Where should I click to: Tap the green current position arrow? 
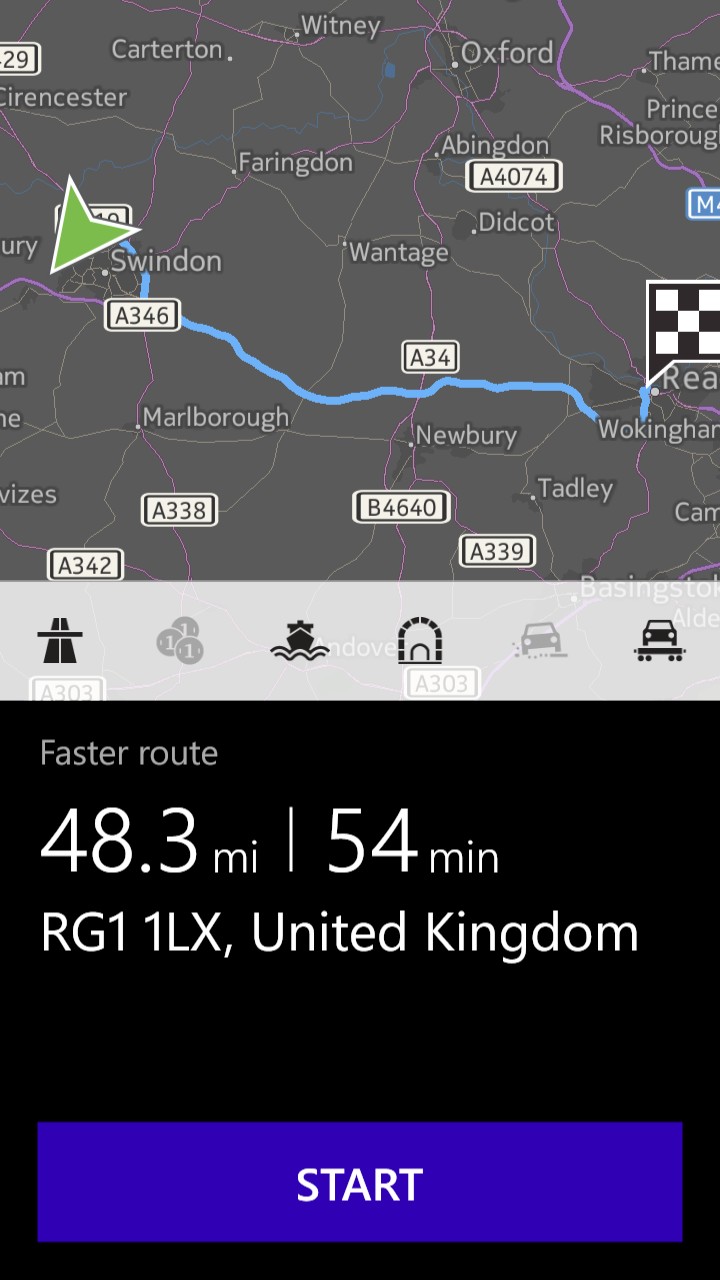tap(88, 226)
